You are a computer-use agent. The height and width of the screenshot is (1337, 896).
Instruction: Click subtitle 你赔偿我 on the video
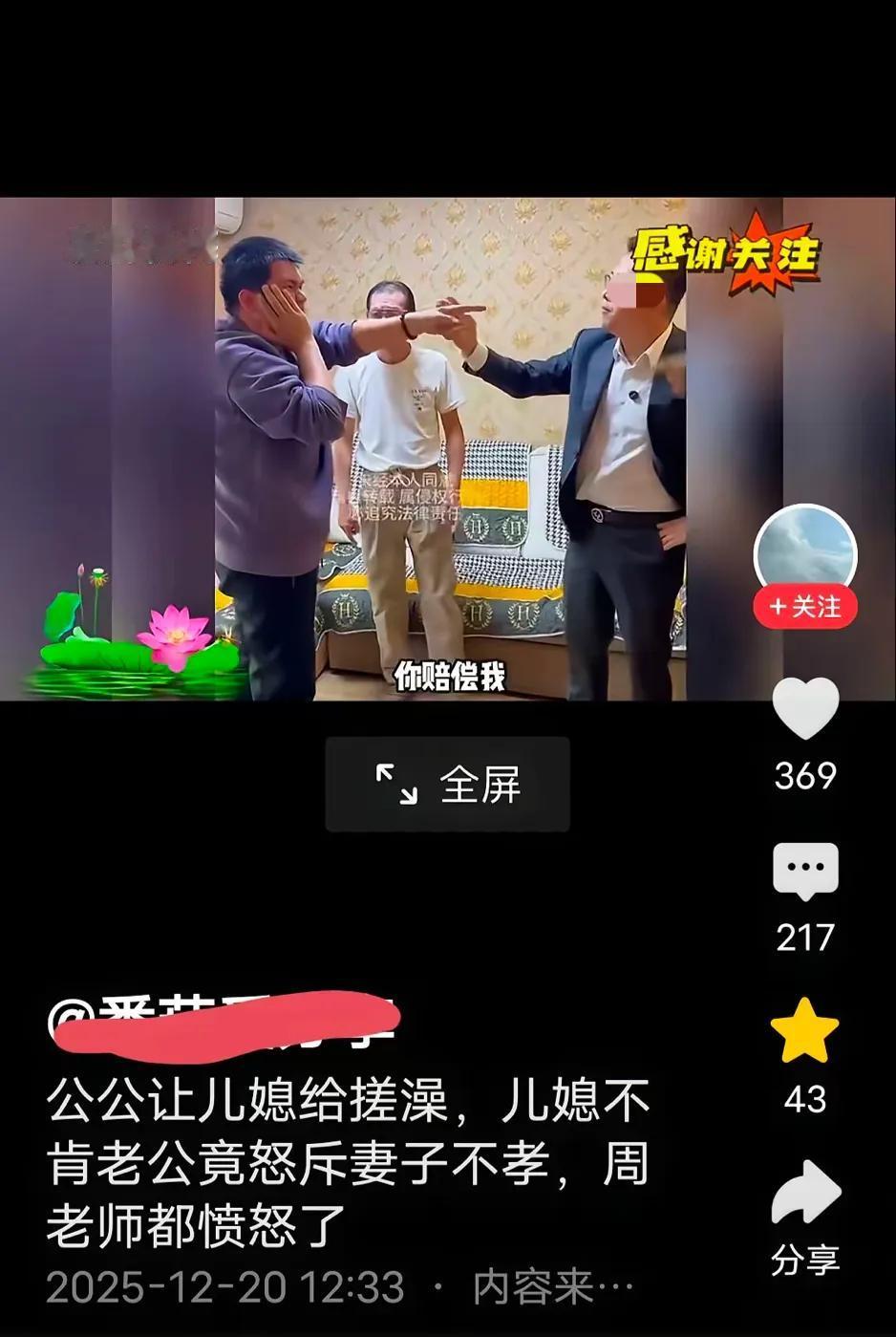tap(449, 674)
